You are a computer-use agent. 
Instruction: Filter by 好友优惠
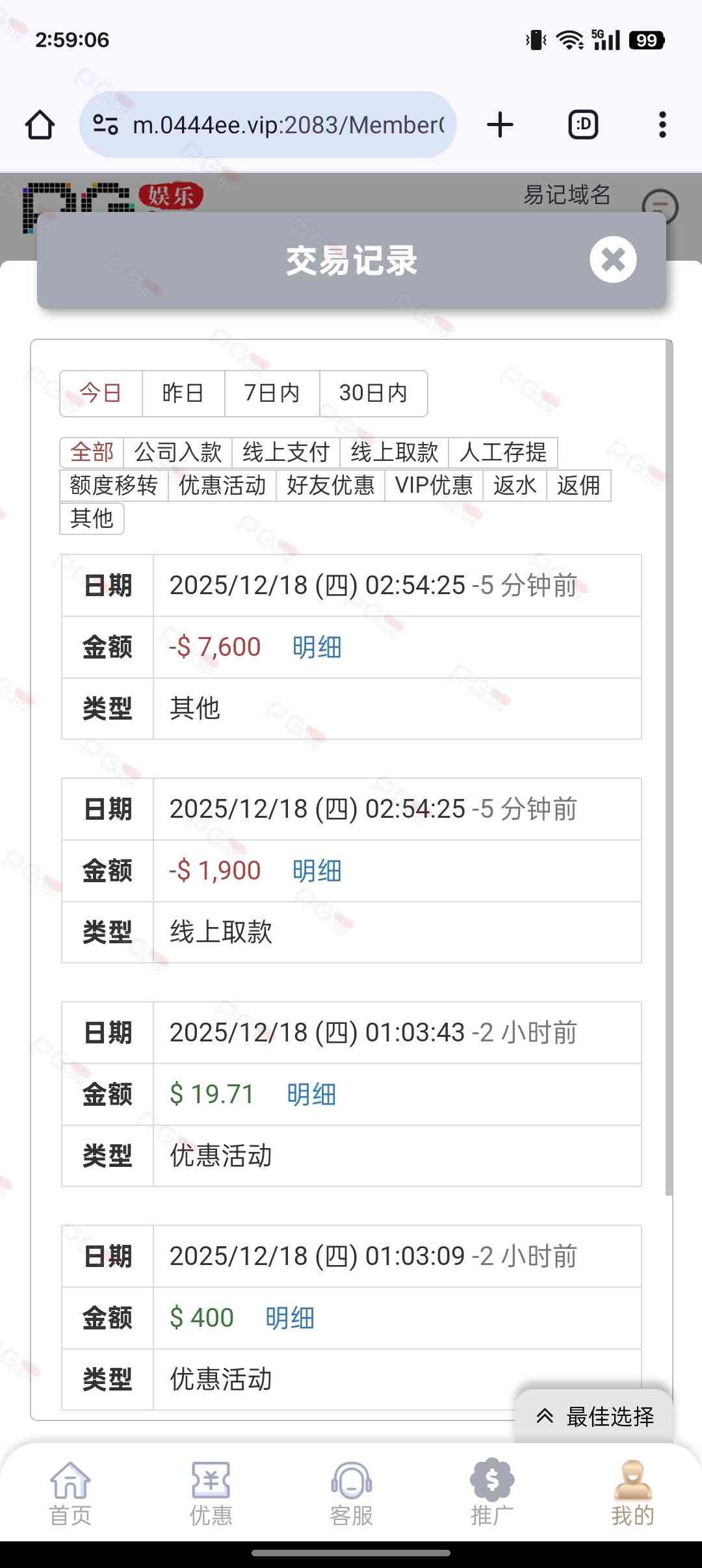(x=330, y=486)
